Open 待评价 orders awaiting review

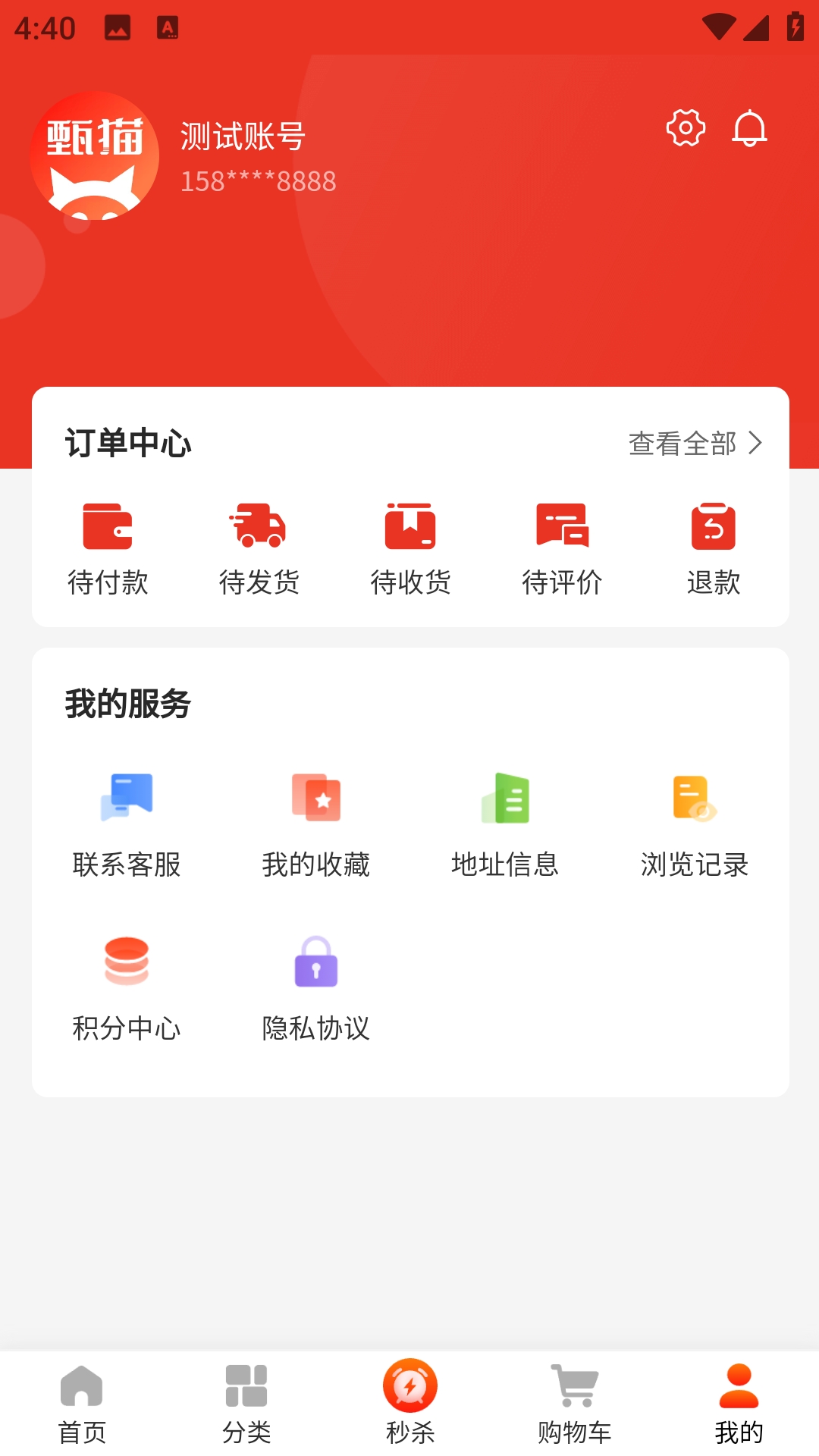click(x=562, y=548)
